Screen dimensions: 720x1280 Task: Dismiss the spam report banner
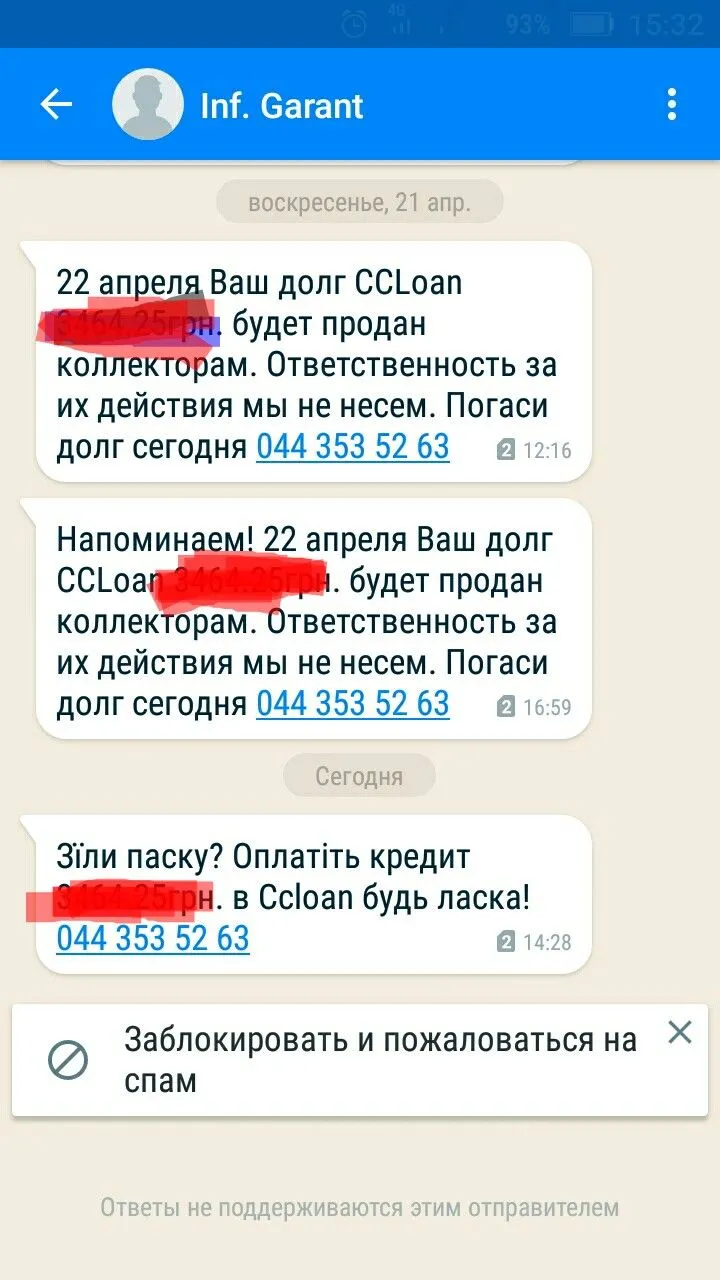click(679, 1032)
